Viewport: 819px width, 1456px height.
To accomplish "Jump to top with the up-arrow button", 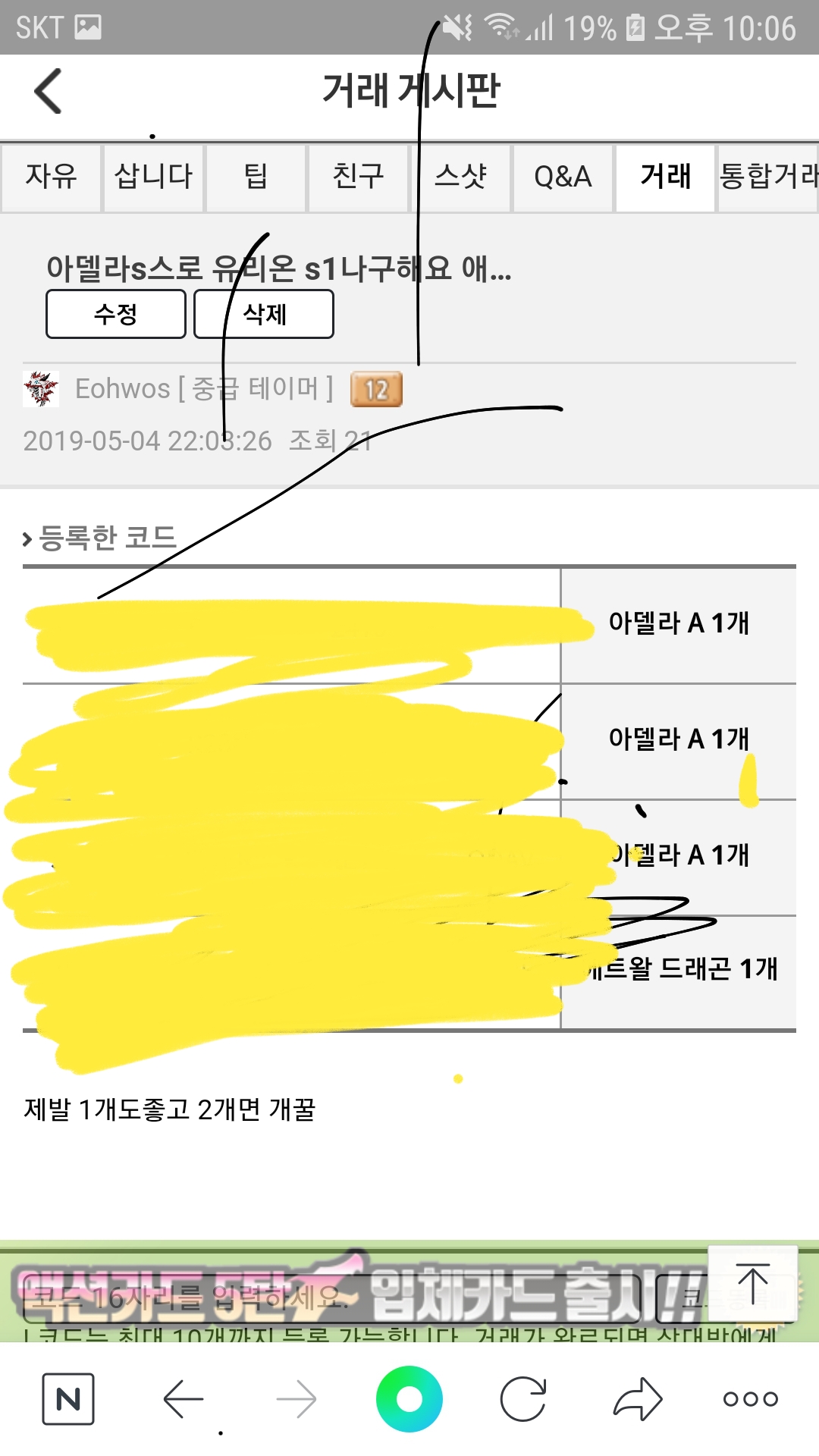I will point(753,1285).
